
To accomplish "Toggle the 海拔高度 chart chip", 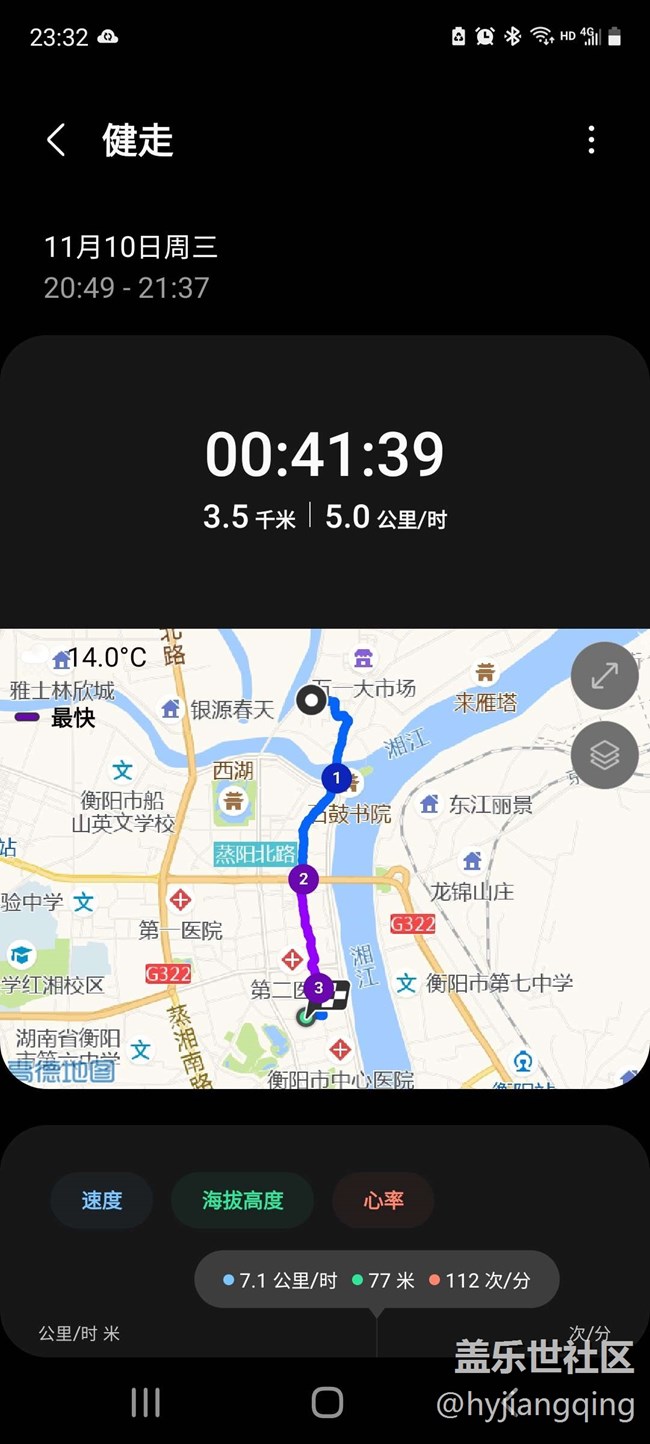I will pyautogui.click(x=243, y=1200).
